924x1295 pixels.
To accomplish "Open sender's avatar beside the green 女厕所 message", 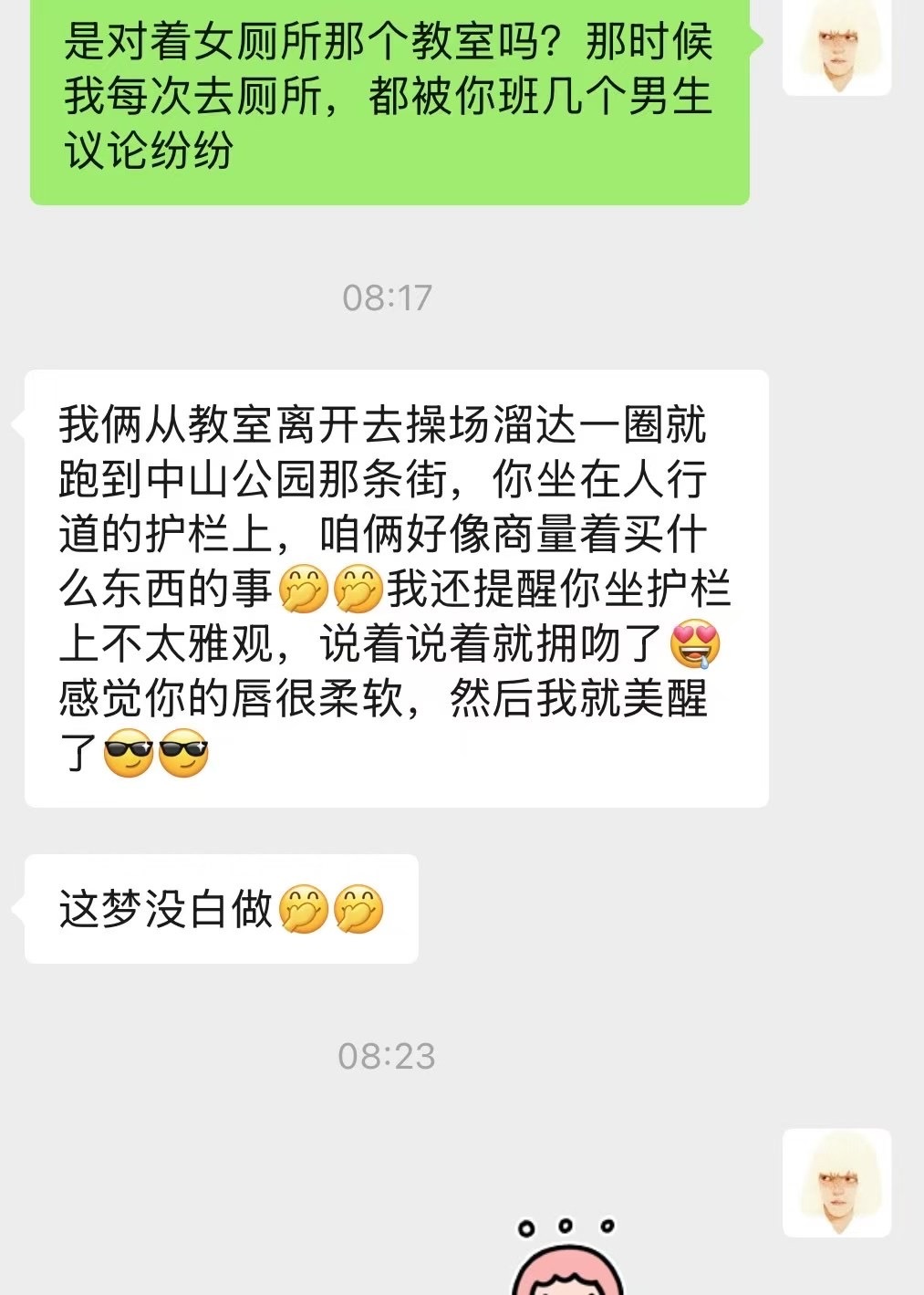I will click(x=836, y=44).
